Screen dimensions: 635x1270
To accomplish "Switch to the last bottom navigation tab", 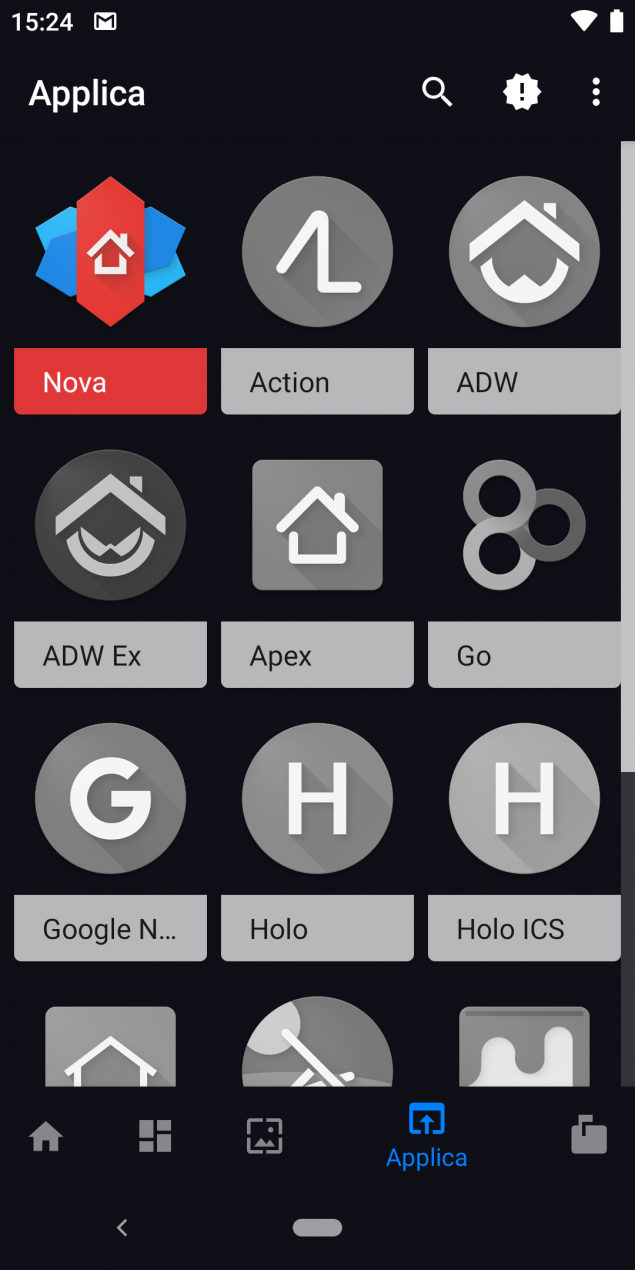I will 588,1136.
